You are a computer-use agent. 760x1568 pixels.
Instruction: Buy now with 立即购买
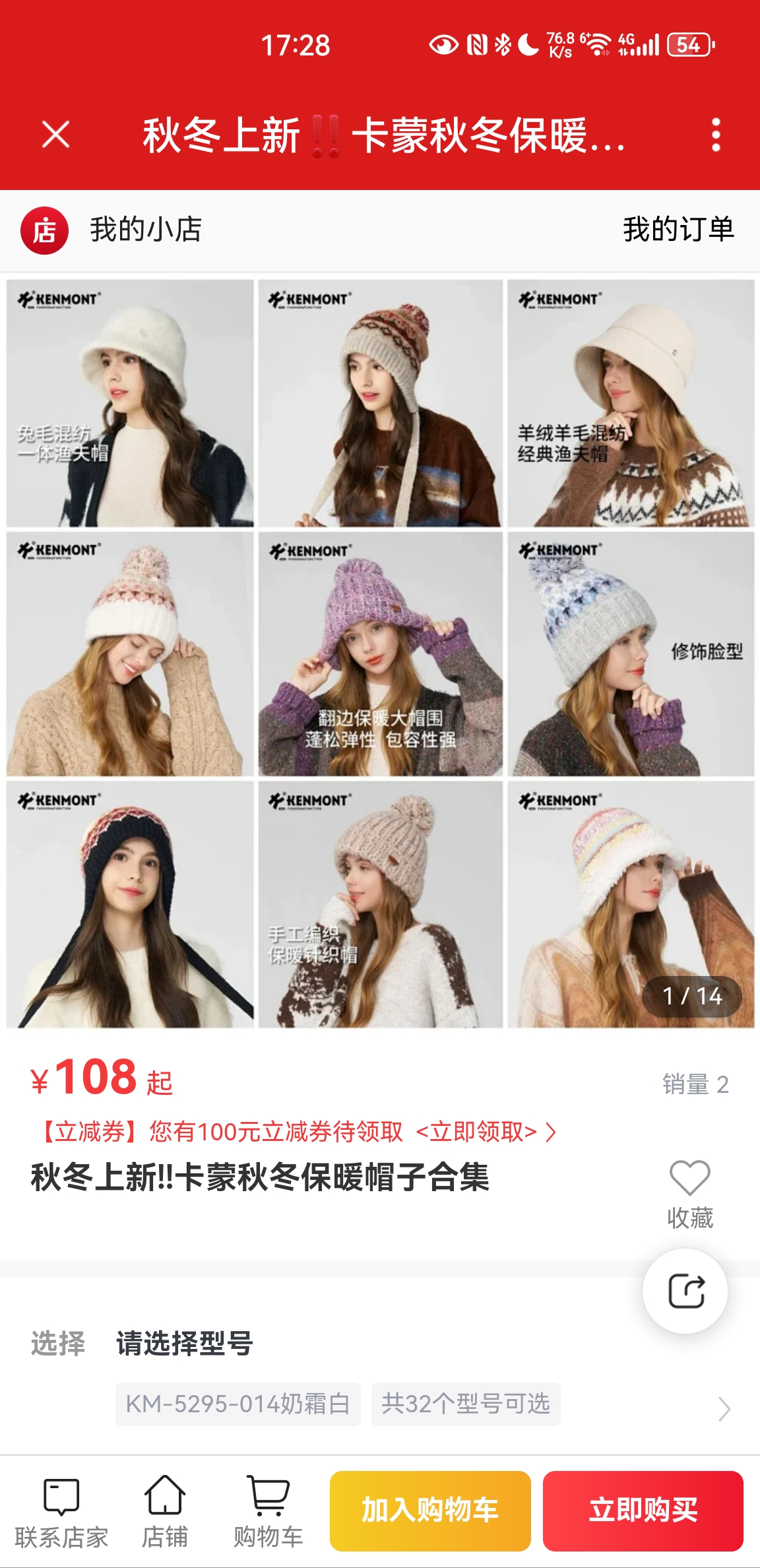point(643,1511)
